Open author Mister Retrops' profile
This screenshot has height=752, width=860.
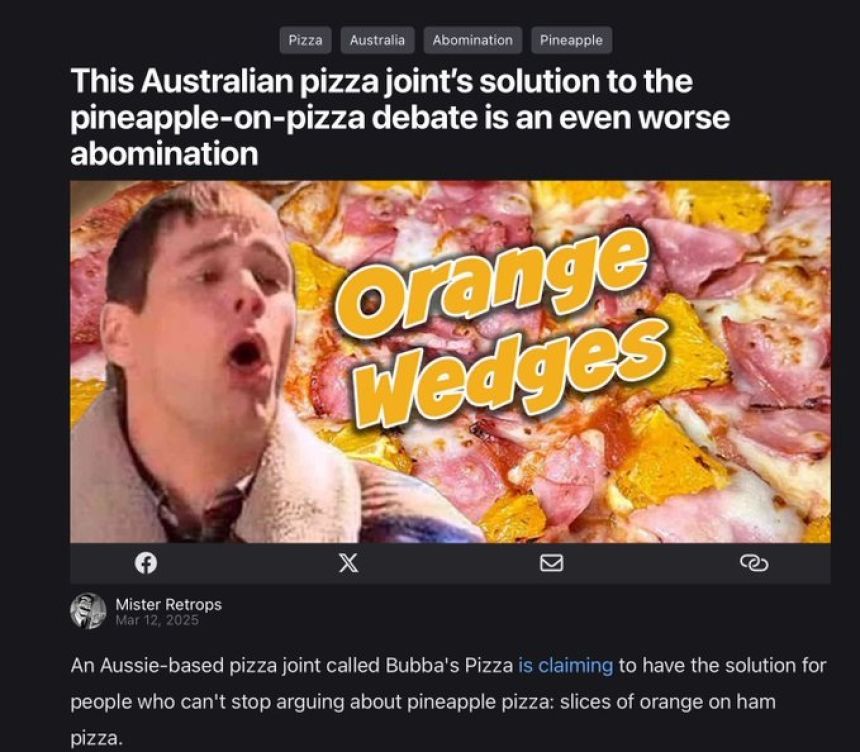(168, 604)
